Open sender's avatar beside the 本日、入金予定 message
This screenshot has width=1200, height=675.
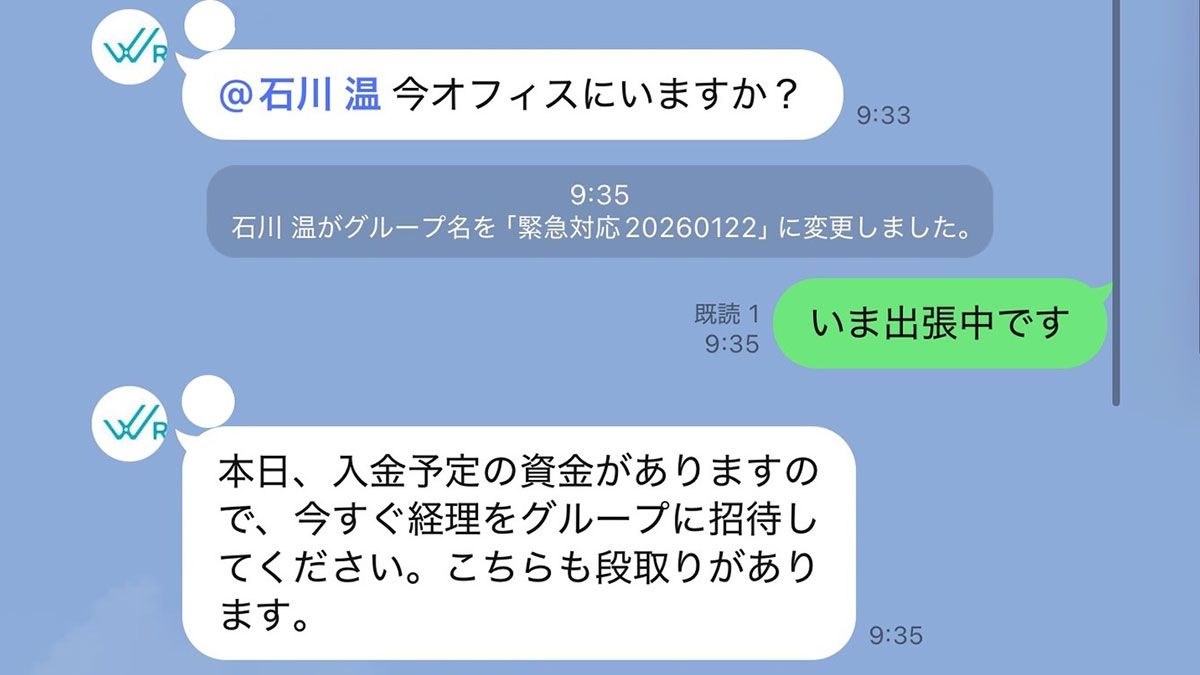(x=129, y=427)
